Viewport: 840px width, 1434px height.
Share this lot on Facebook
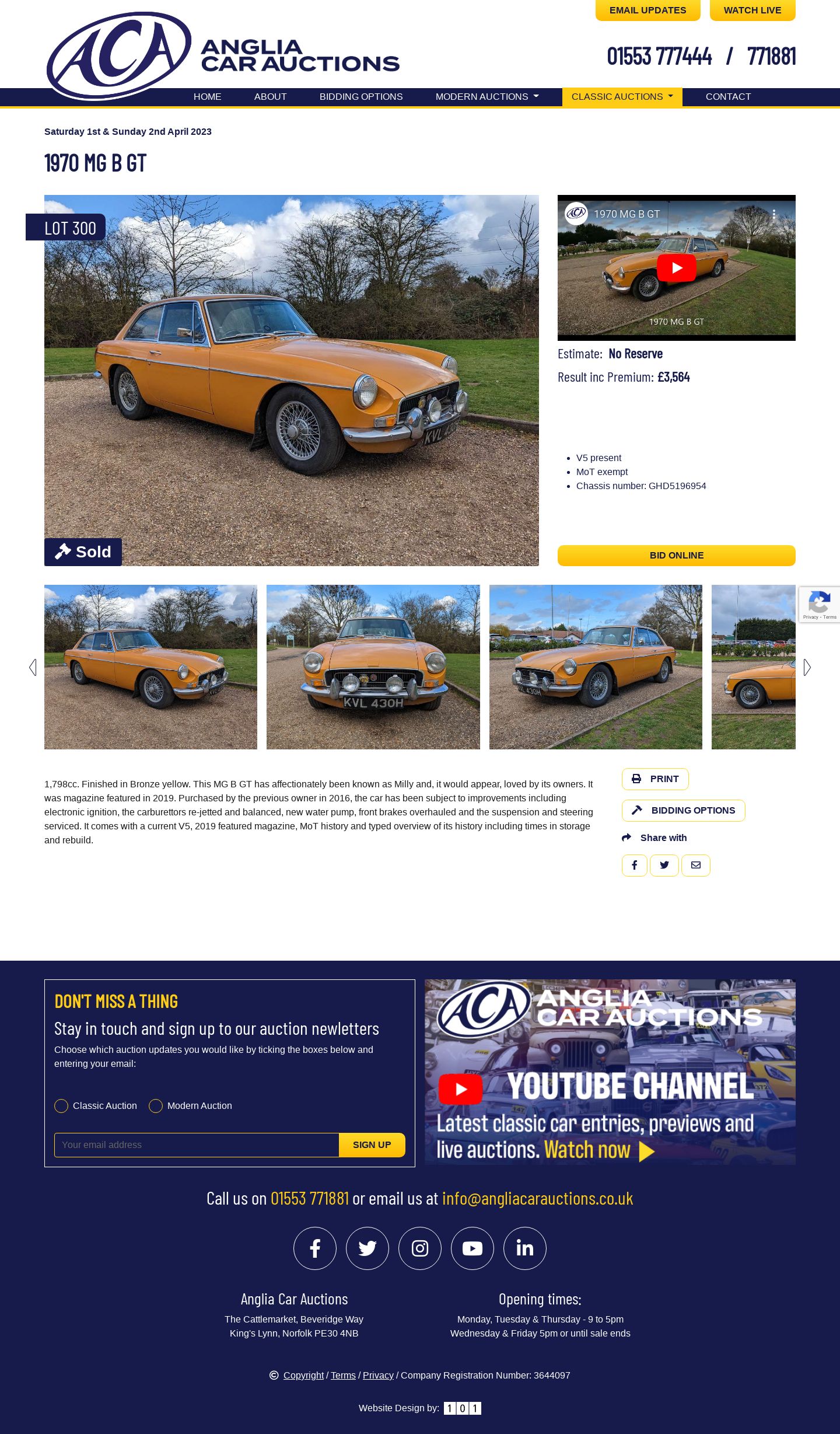coord(634,866)
